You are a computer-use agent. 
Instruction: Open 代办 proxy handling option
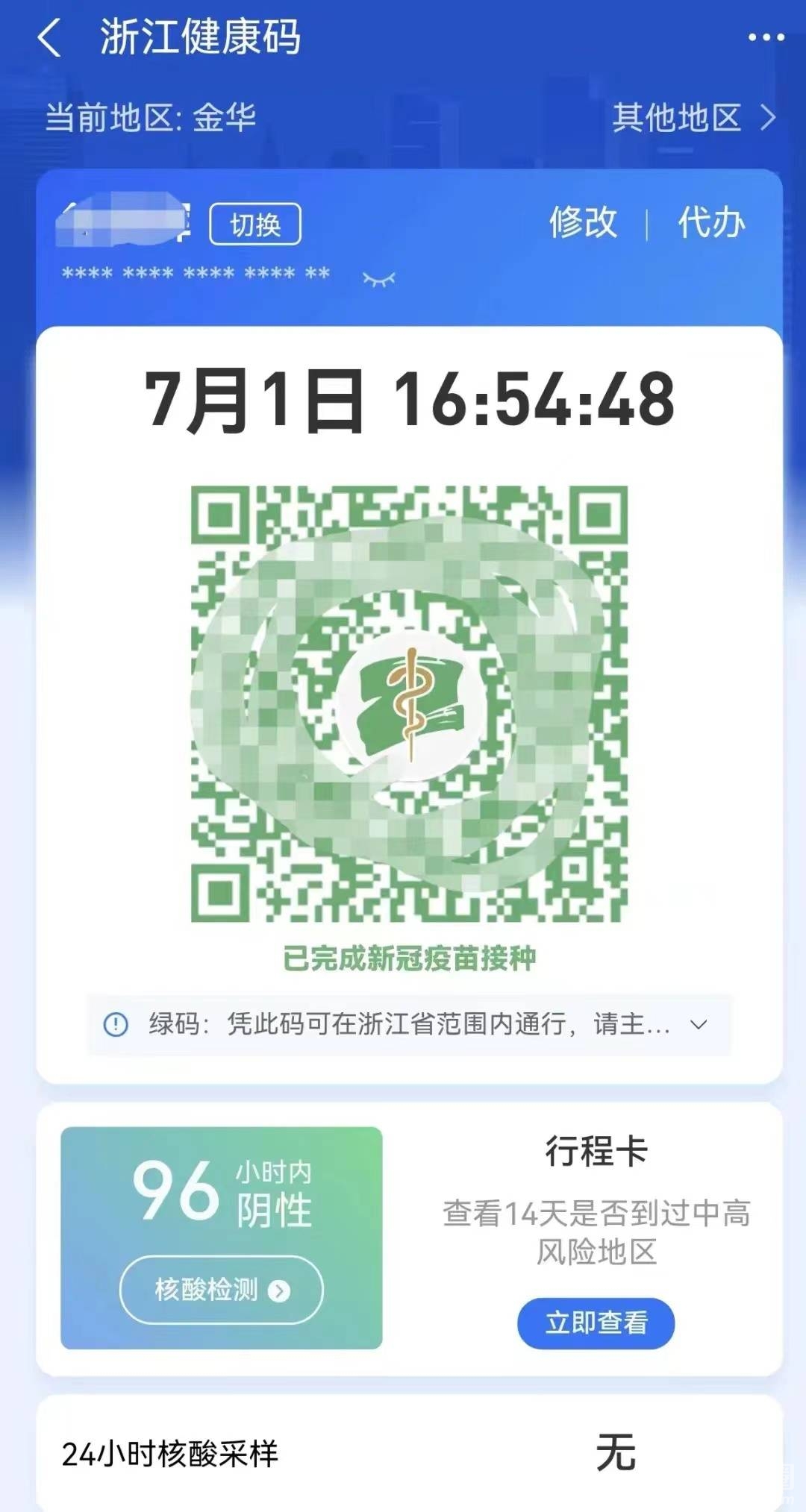(710, 222)
